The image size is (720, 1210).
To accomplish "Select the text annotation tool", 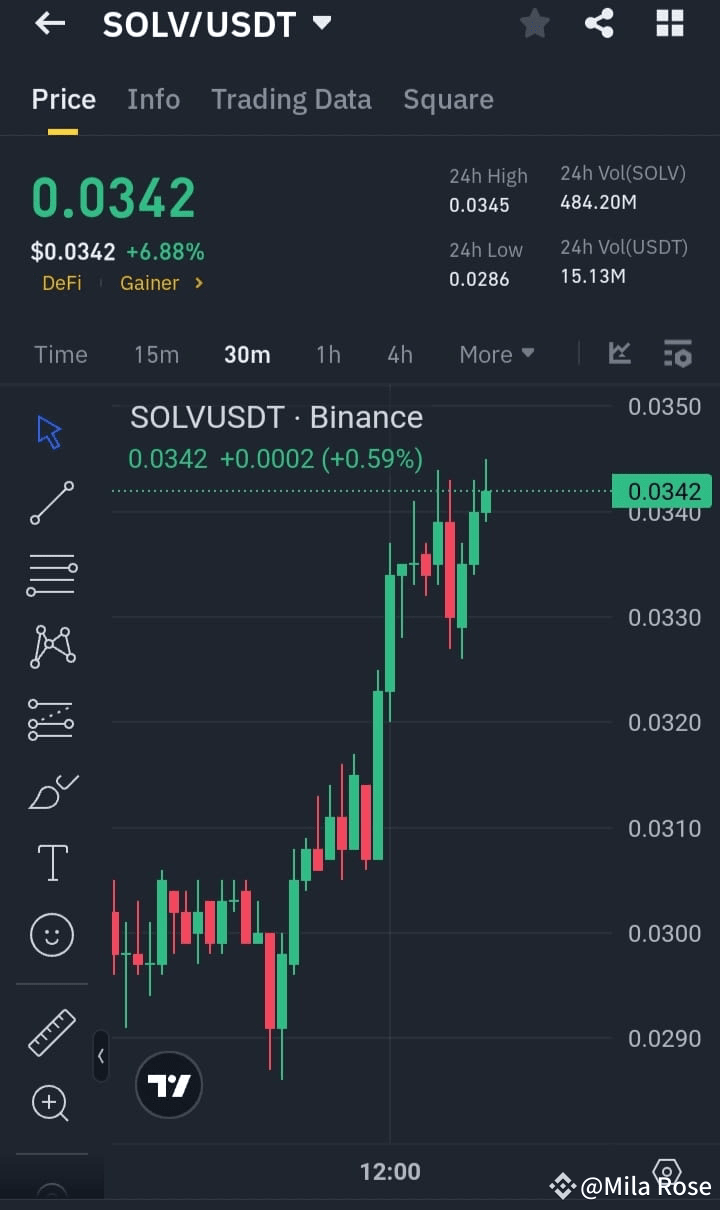I will [51, 862].
